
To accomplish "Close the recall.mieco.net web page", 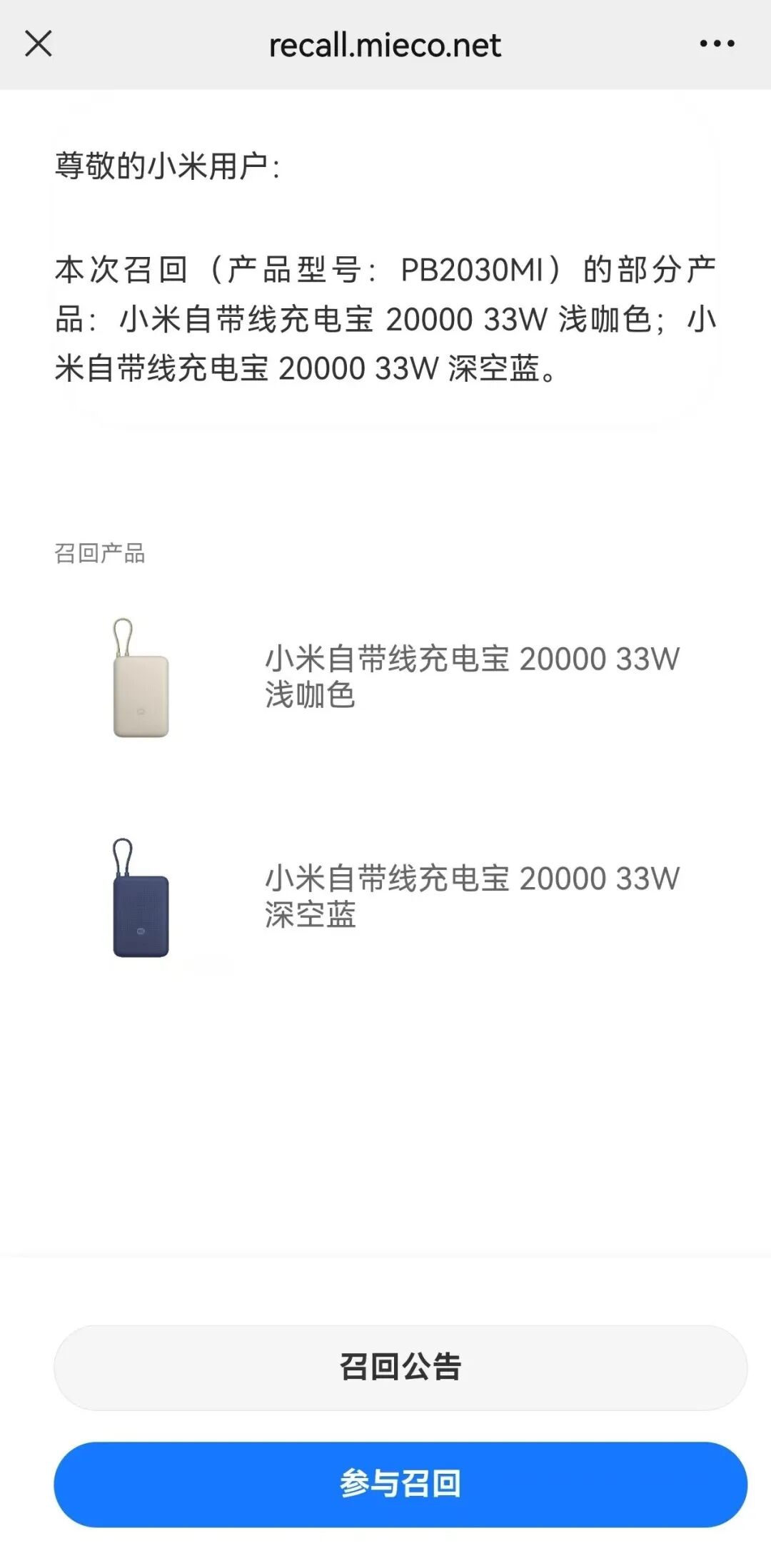I will (39, 44).
